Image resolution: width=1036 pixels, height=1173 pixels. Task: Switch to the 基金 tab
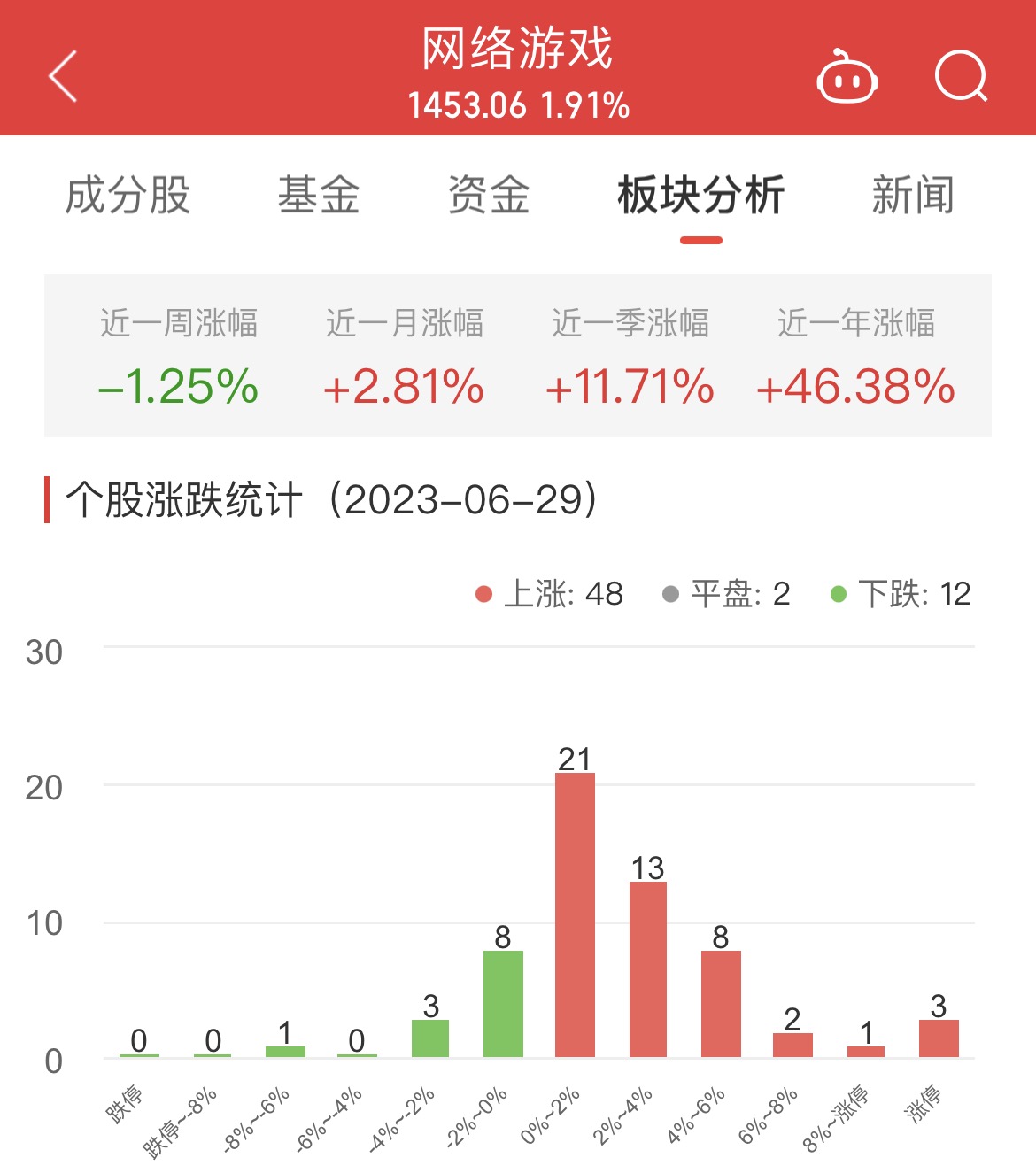319,196
